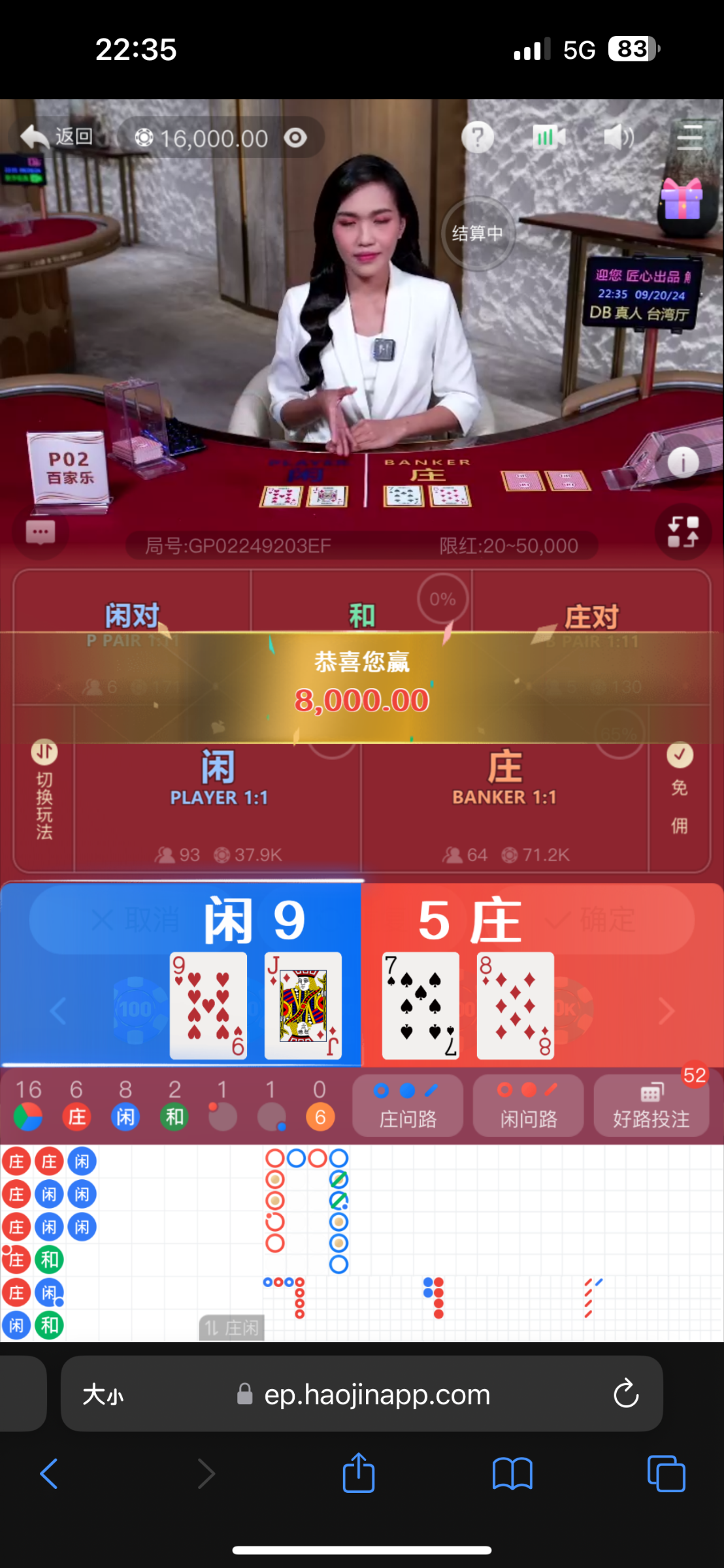
Task: Tap 庄问路 banker road prediction
Action: (x=408, y=1106)
